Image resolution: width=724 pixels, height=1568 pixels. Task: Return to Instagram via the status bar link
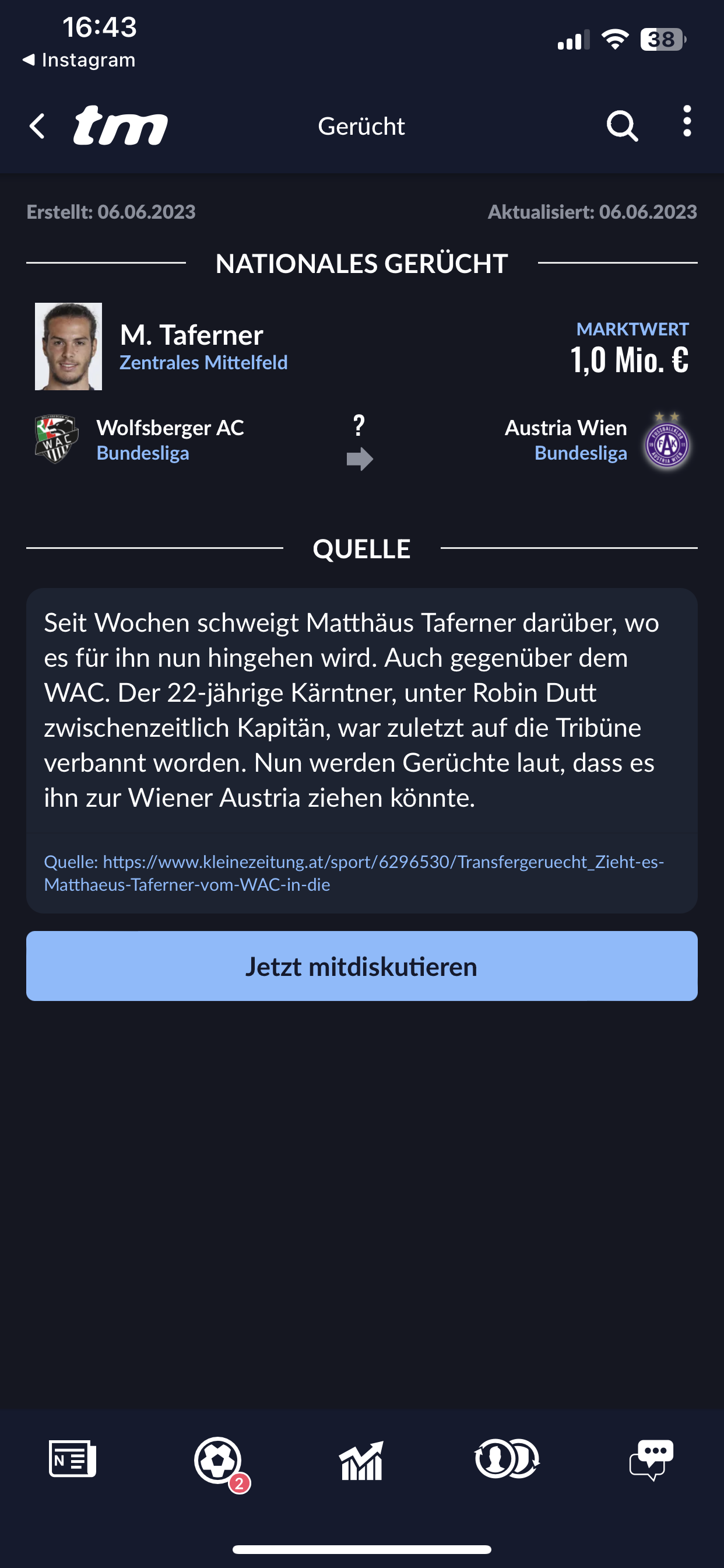coord(79,60)
